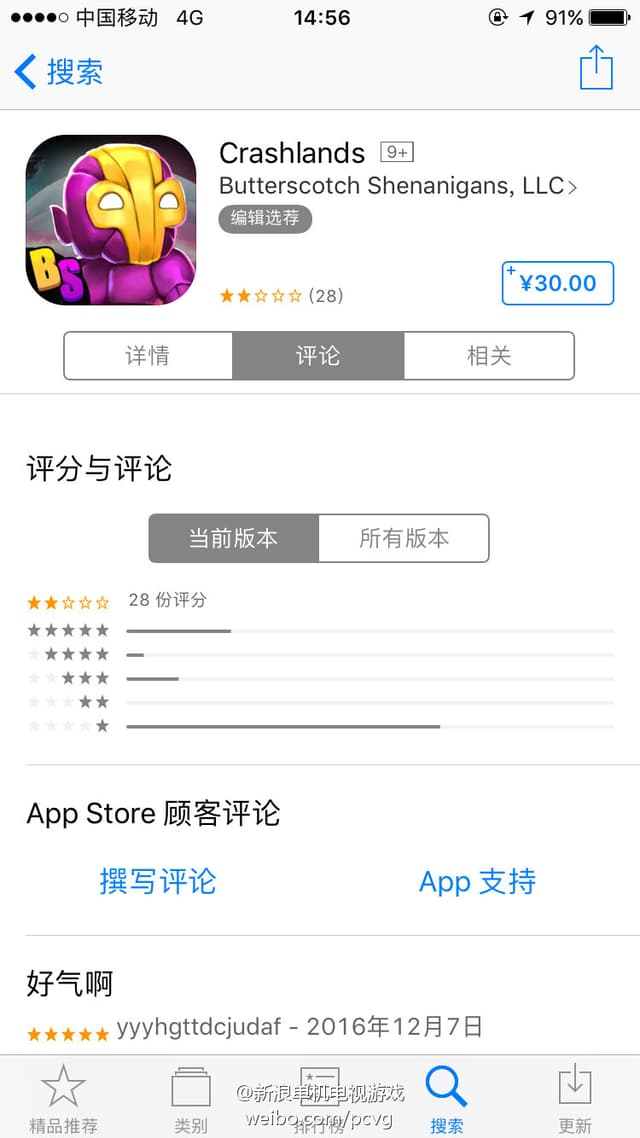Image resolution: width=640 pixels, height=1138 pixels.
Task: Open the 排行榜 tab
Action: 319,1097
